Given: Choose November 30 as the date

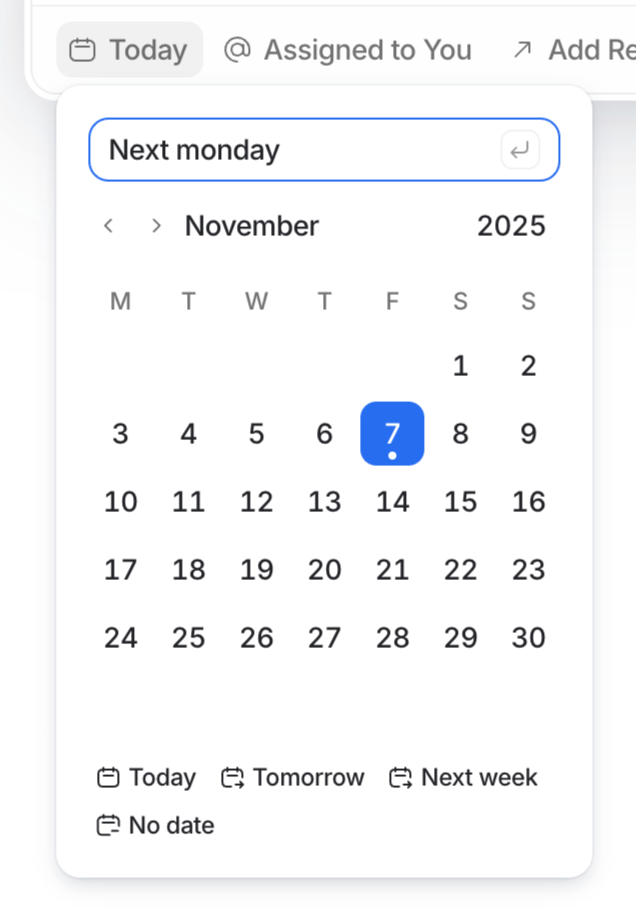Looking at the screenshot, I should [x=528, y=638].
